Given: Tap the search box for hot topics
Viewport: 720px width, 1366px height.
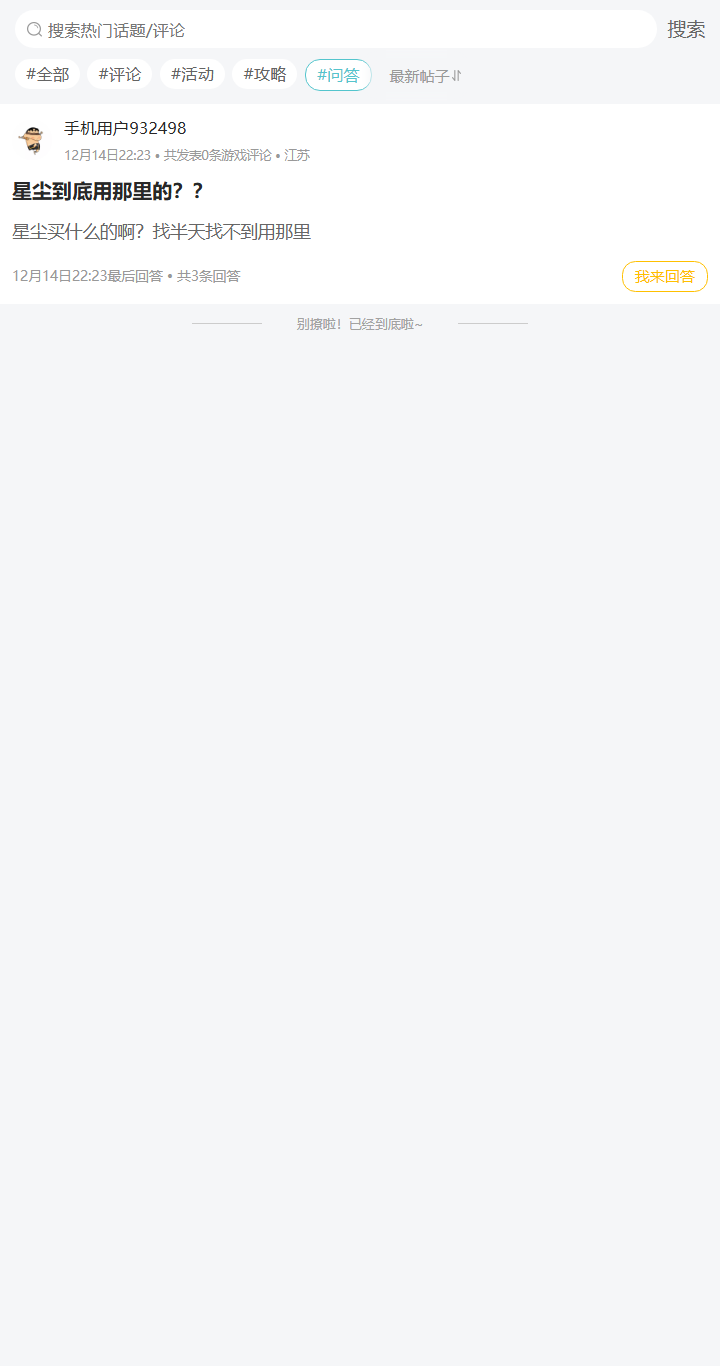Looking at the screenshot, I should click(x=335, y=30).
